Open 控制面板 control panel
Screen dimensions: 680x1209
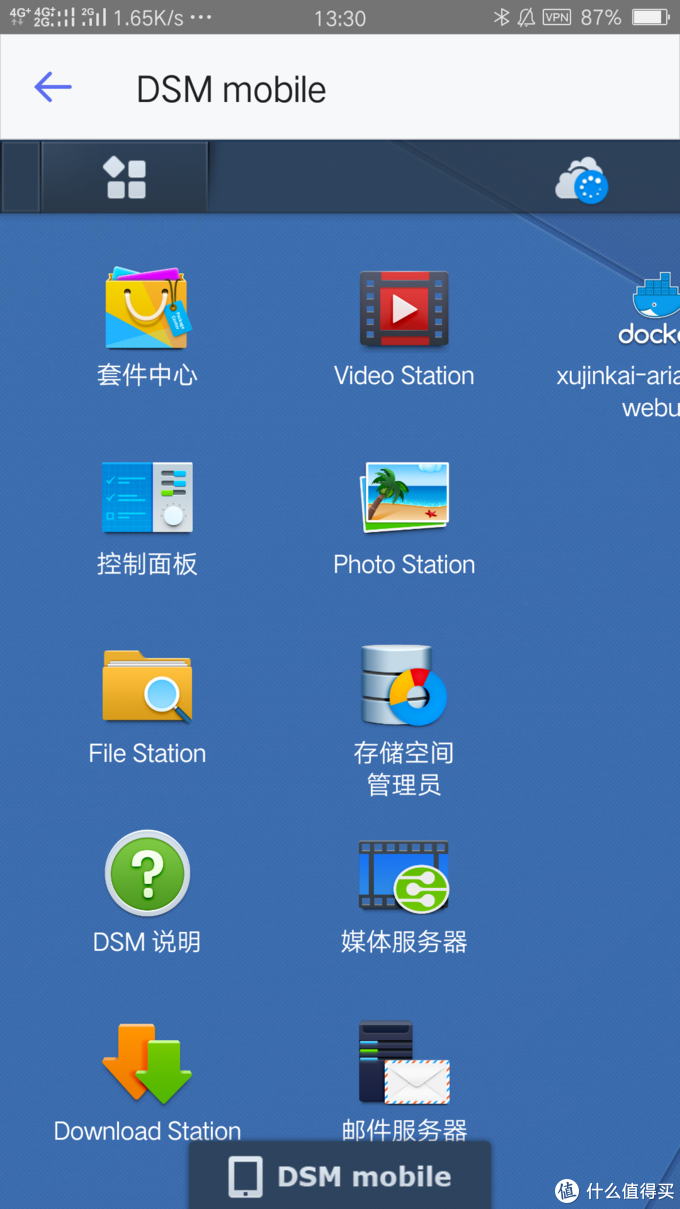point(147,498)
